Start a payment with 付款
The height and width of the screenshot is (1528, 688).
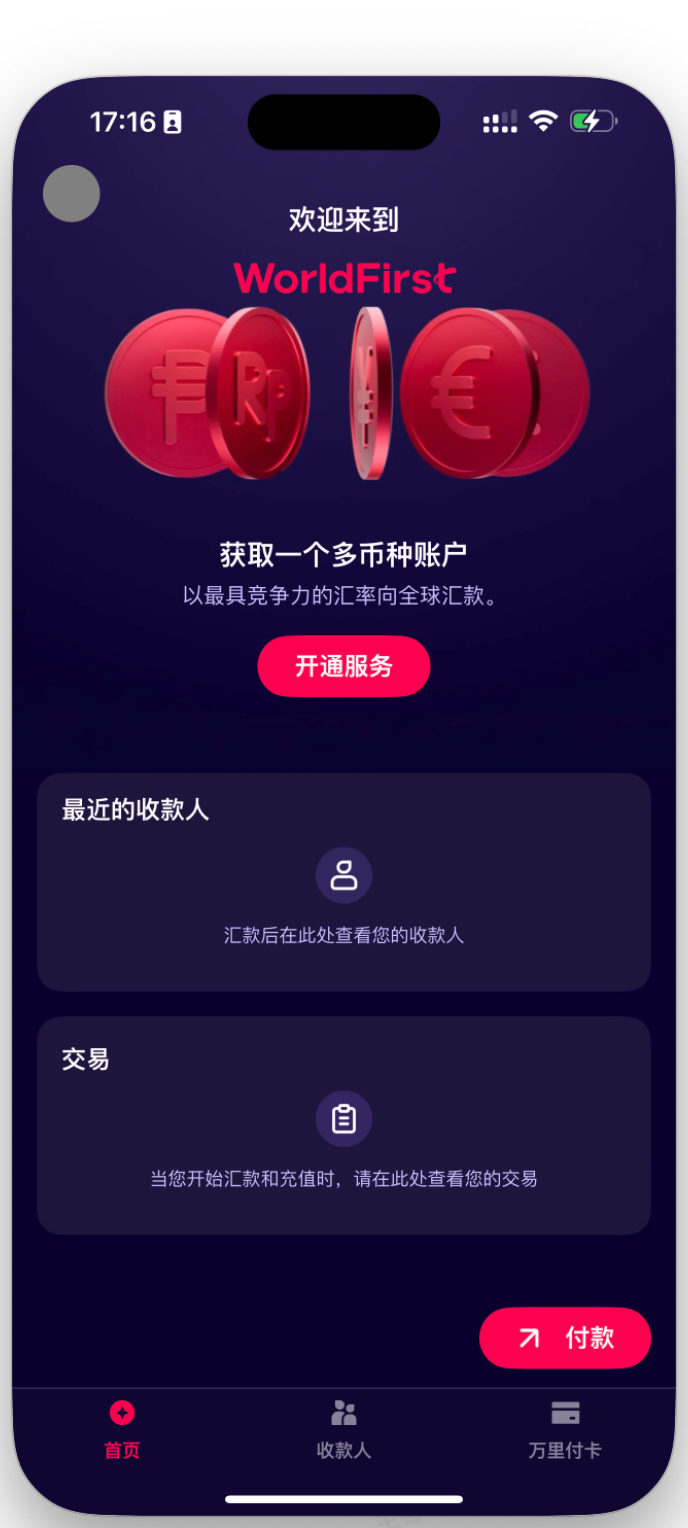point(565,1337)
